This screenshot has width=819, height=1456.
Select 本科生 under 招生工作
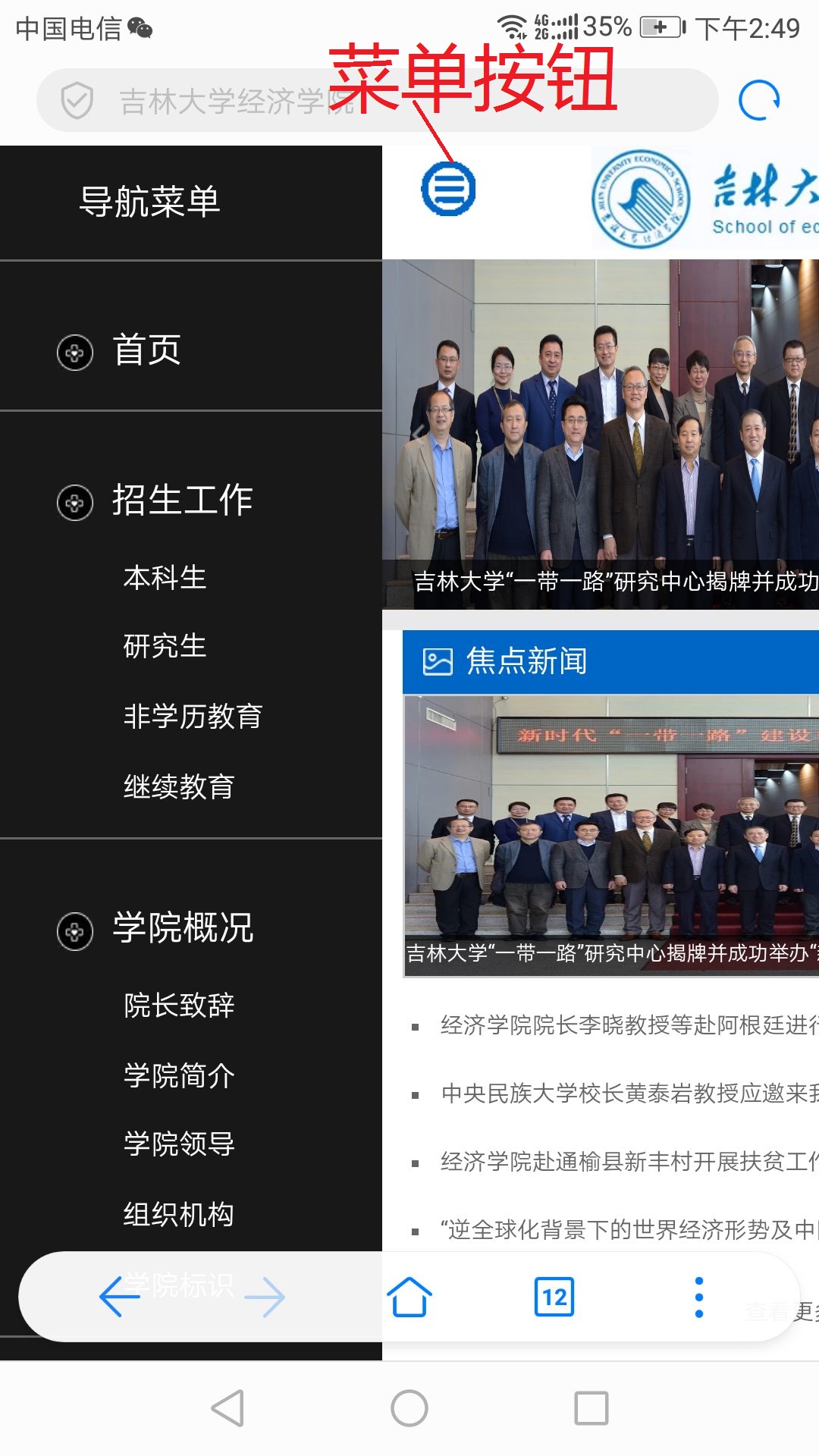click(165, 578)
